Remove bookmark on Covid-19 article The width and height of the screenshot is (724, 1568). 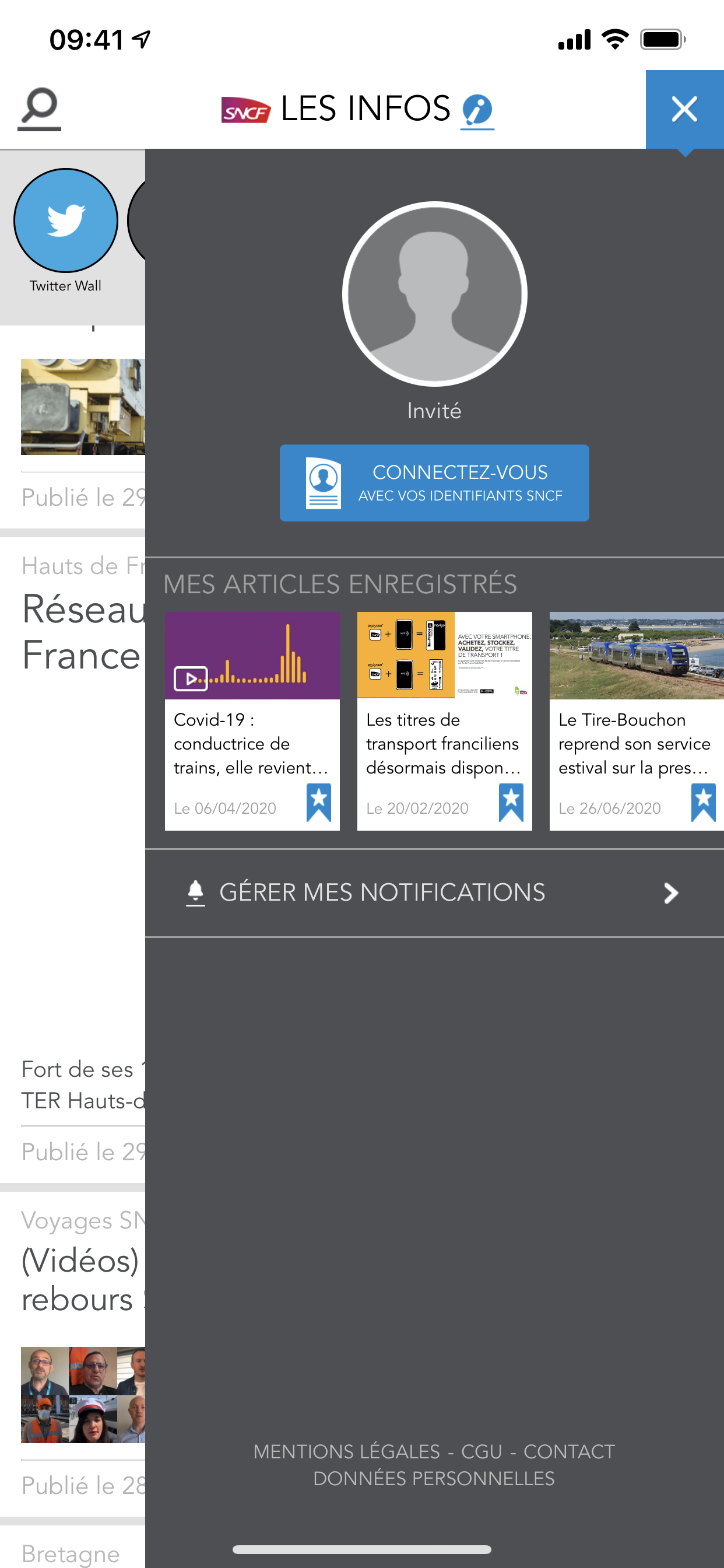coord(319,803)
